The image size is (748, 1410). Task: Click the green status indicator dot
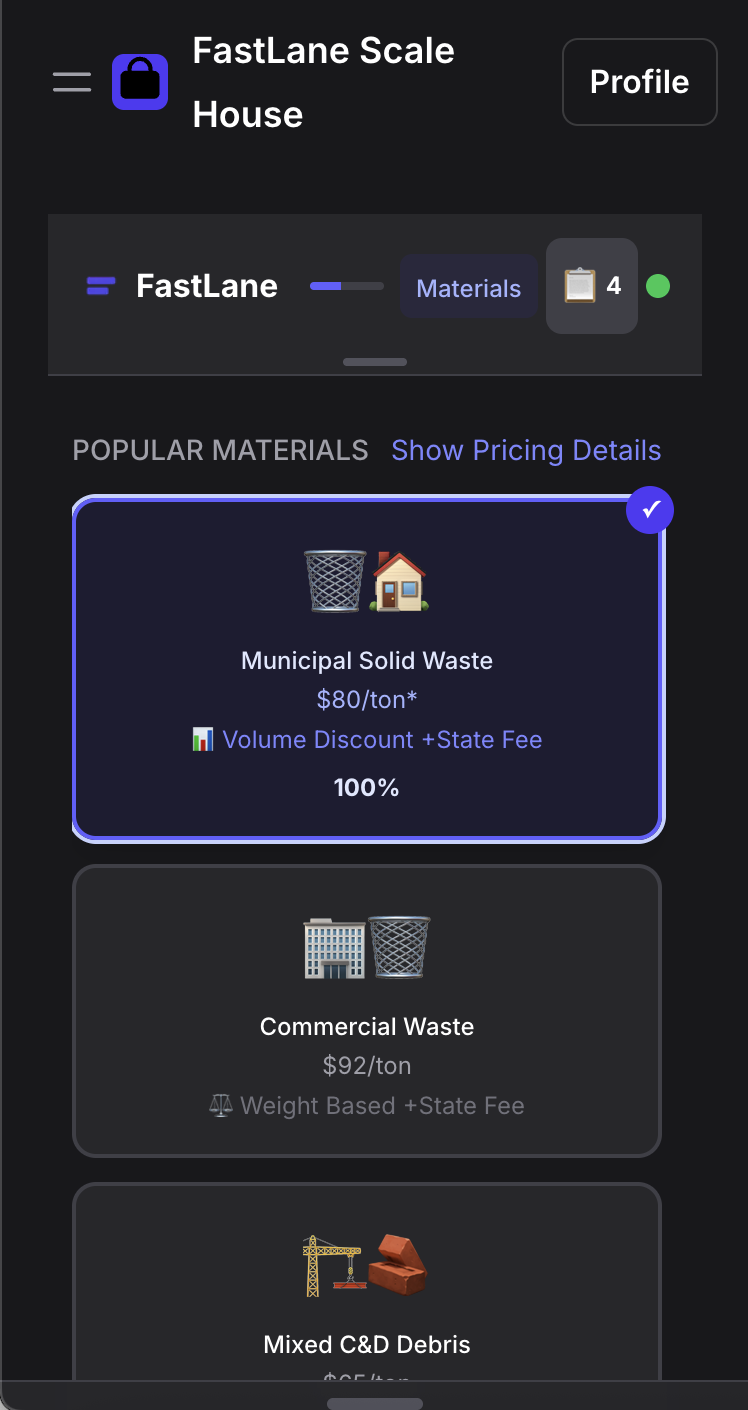tap(658, 286)
